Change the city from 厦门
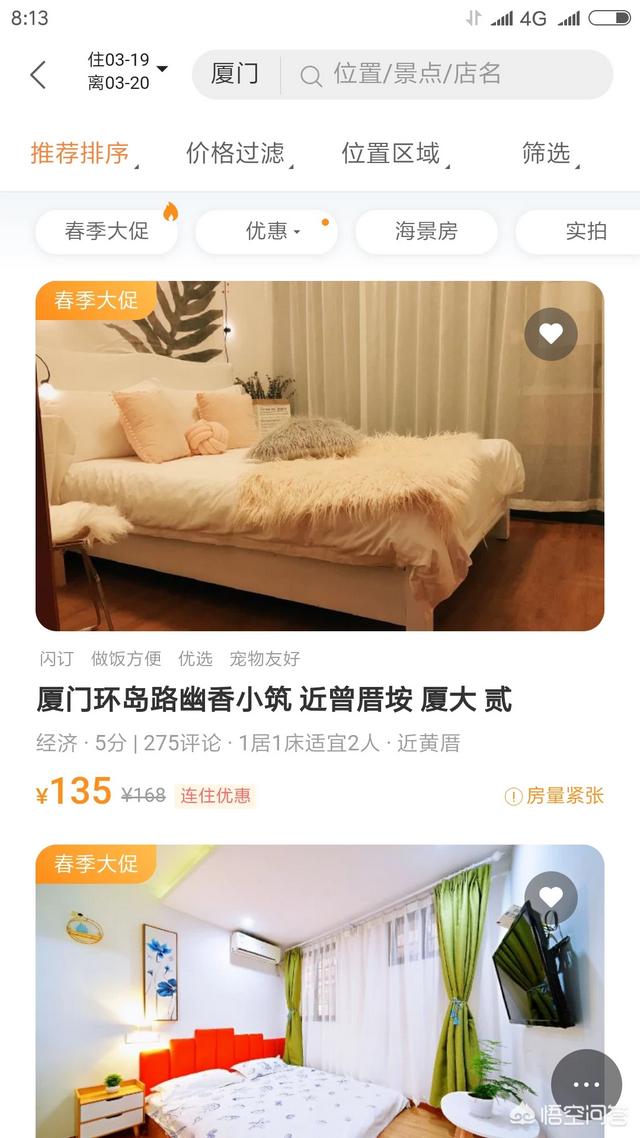This screenshot has height=1138, width=640. [x=235, y=74]
